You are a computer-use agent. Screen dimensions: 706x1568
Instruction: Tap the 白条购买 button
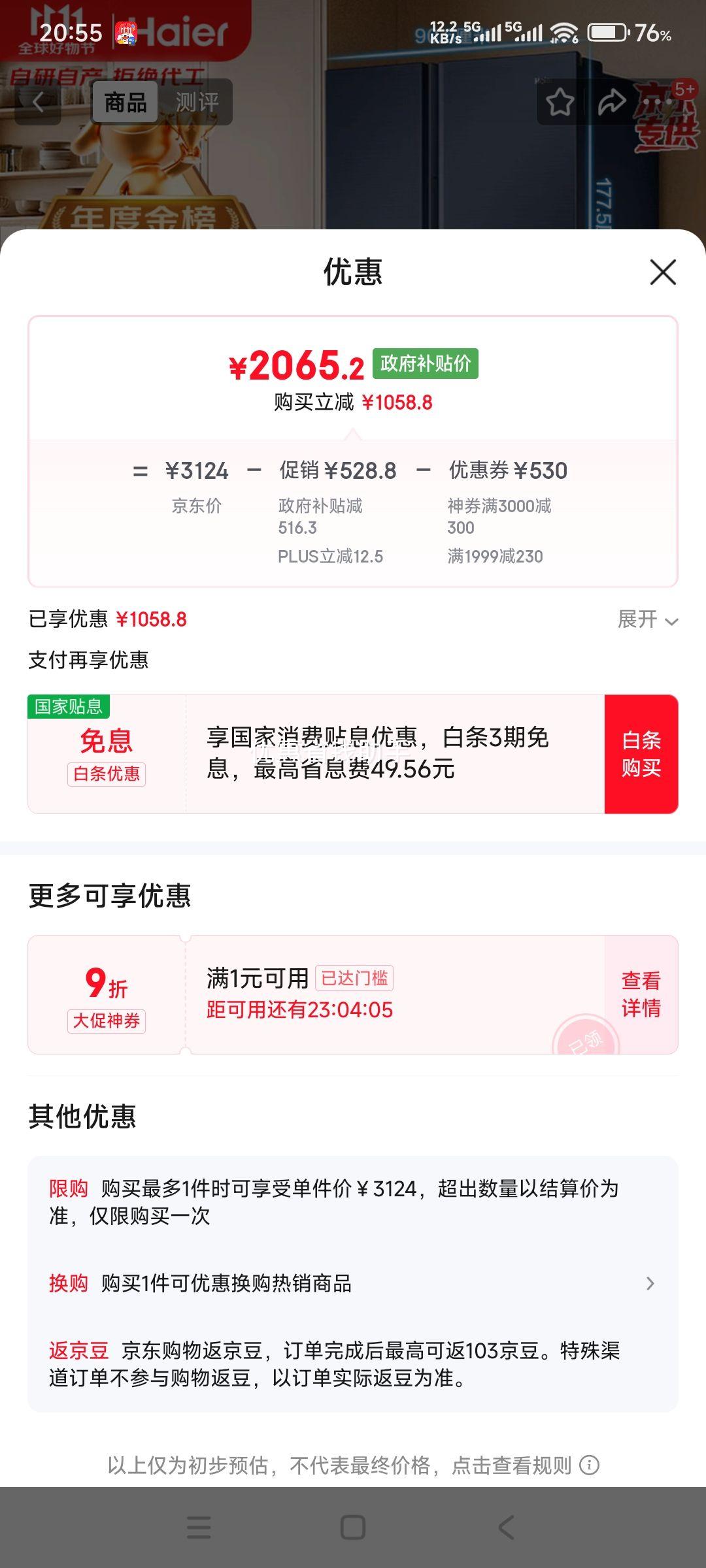click(x=641, y=754)
